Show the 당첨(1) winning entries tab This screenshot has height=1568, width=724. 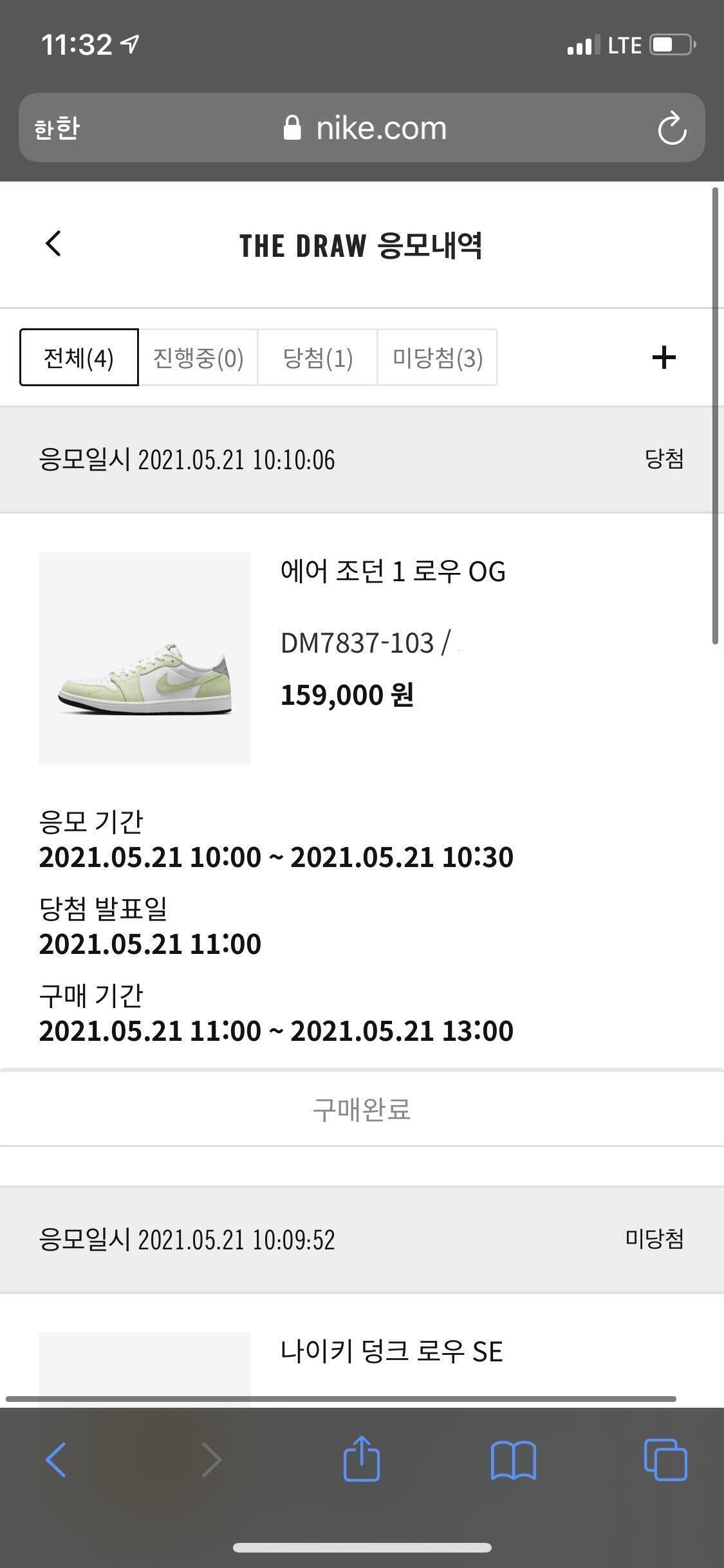(x=318, y=358)
